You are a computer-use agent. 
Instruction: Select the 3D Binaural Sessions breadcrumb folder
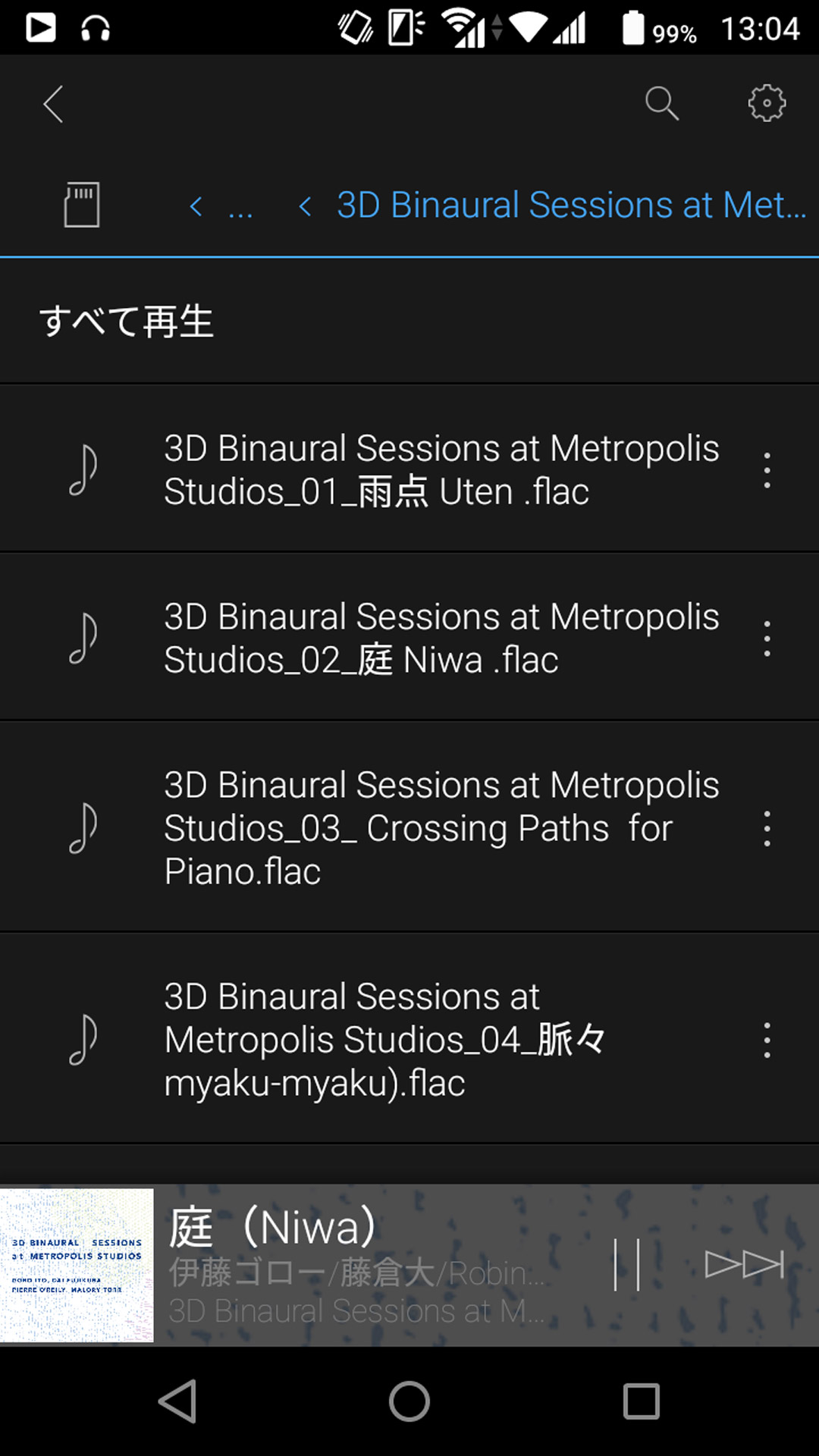570,206
